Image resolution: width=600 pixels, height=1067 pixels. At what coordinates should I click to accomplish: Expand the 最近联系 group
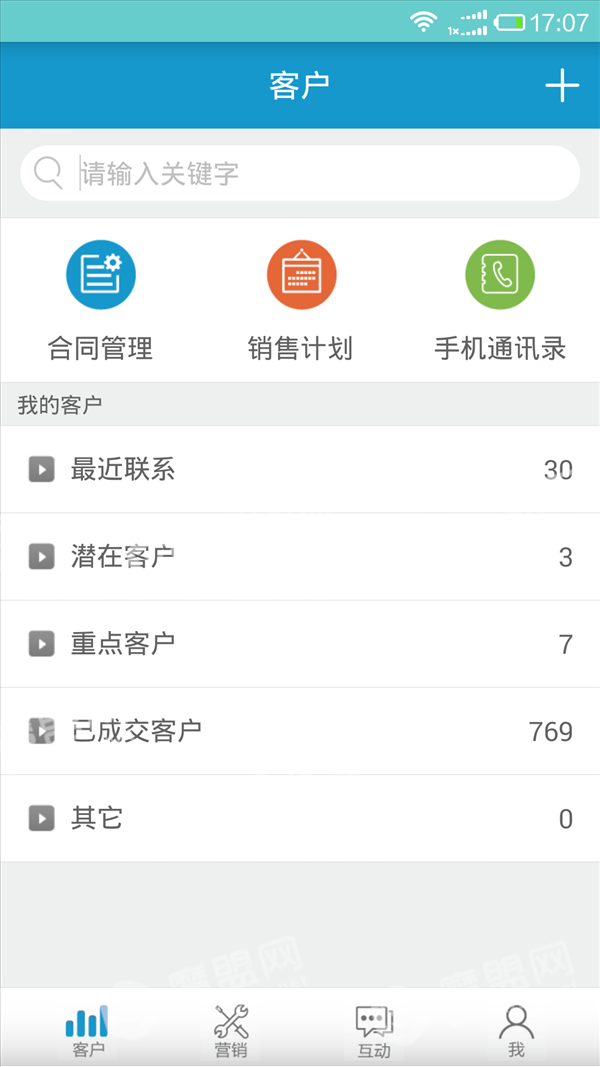point(300,470)
